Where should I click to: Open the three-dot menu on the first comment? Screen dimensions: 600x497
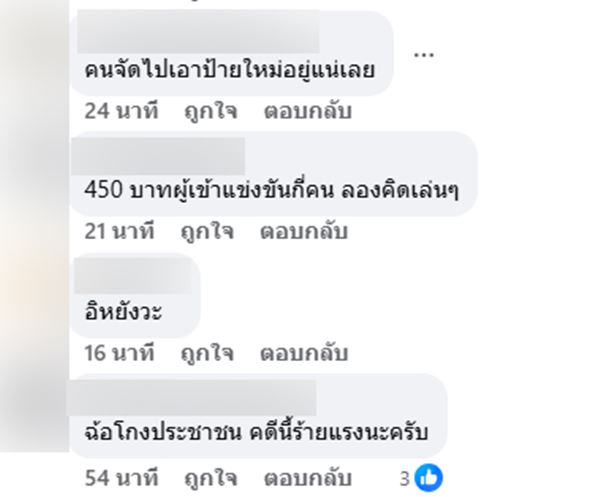pos(424,54)
